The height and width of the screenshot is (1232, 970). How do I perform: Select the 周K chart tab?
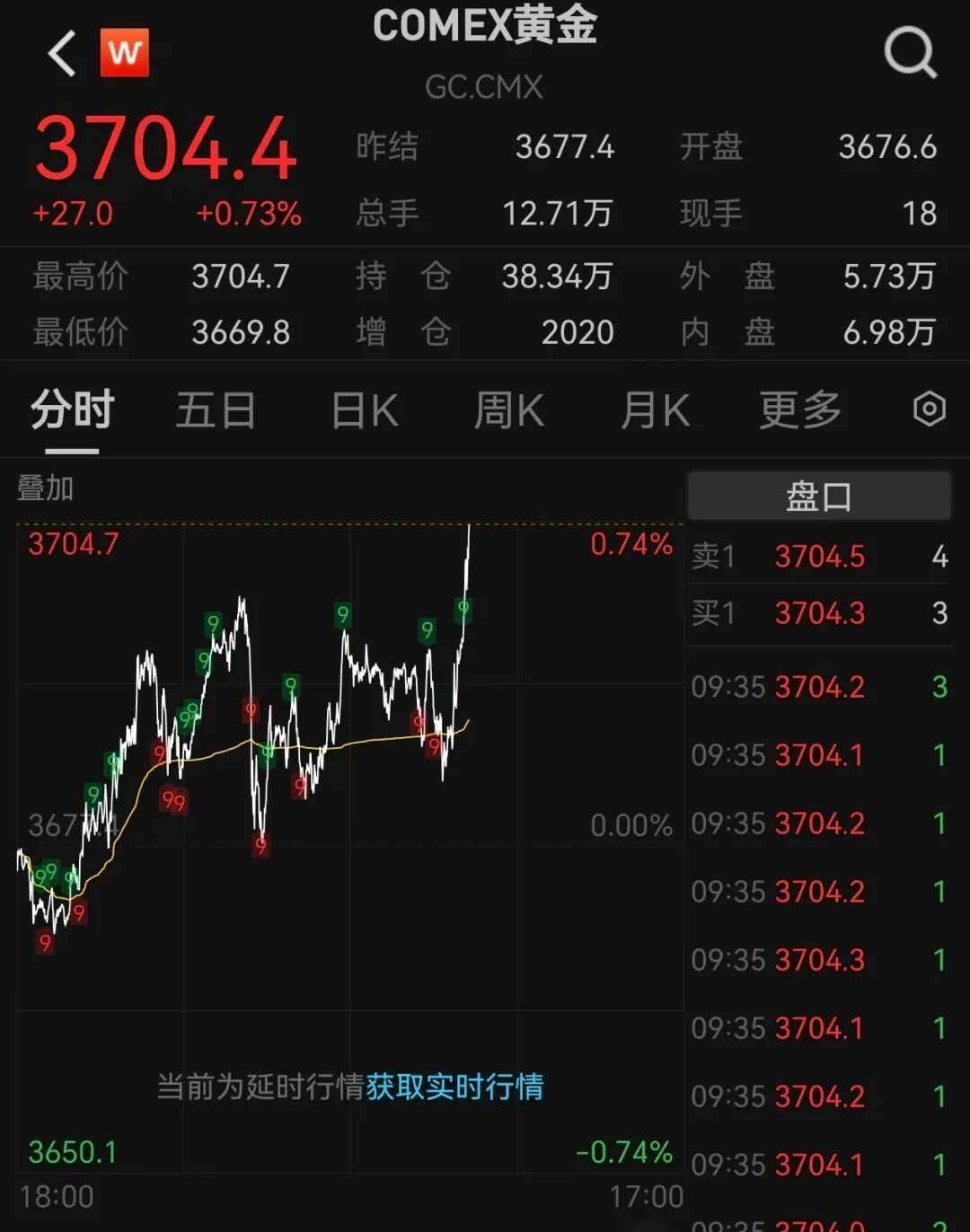[508, 411]
